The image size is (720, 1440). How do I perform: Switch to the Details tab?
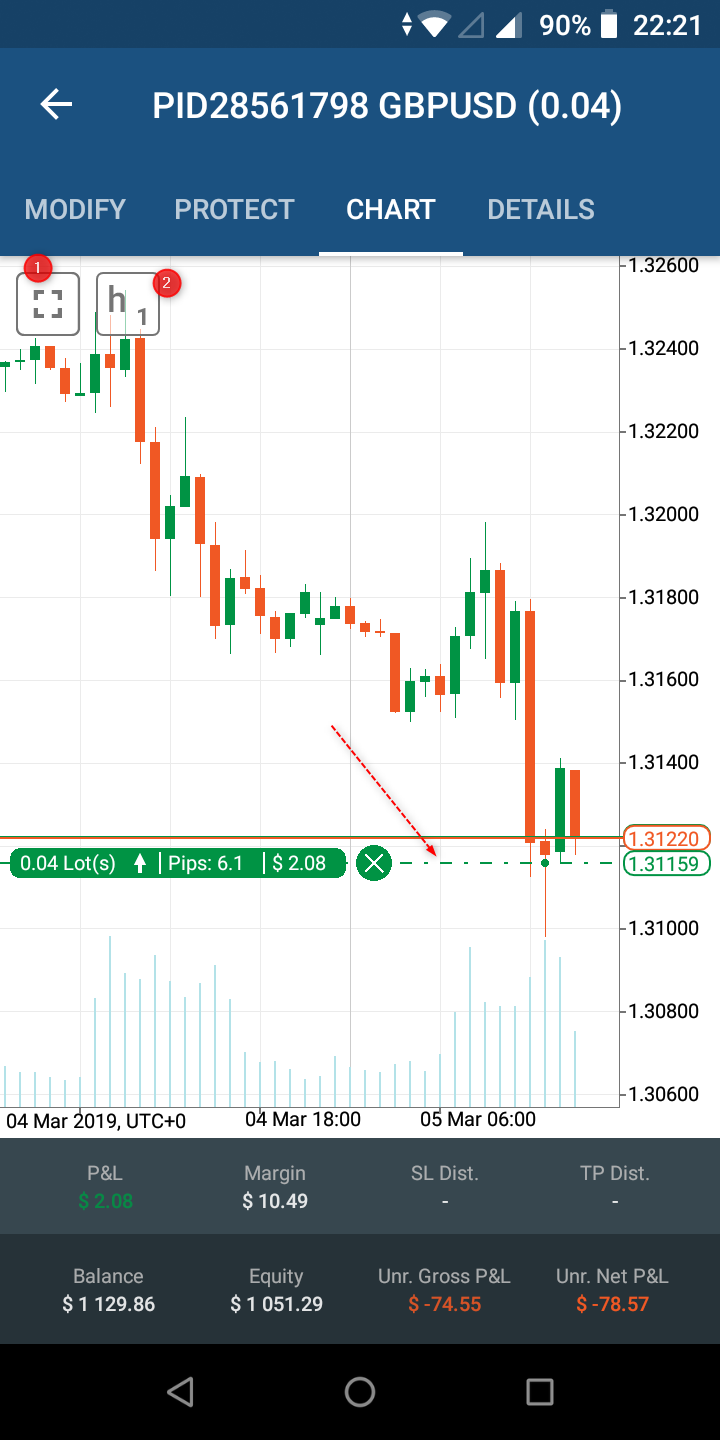541,209
